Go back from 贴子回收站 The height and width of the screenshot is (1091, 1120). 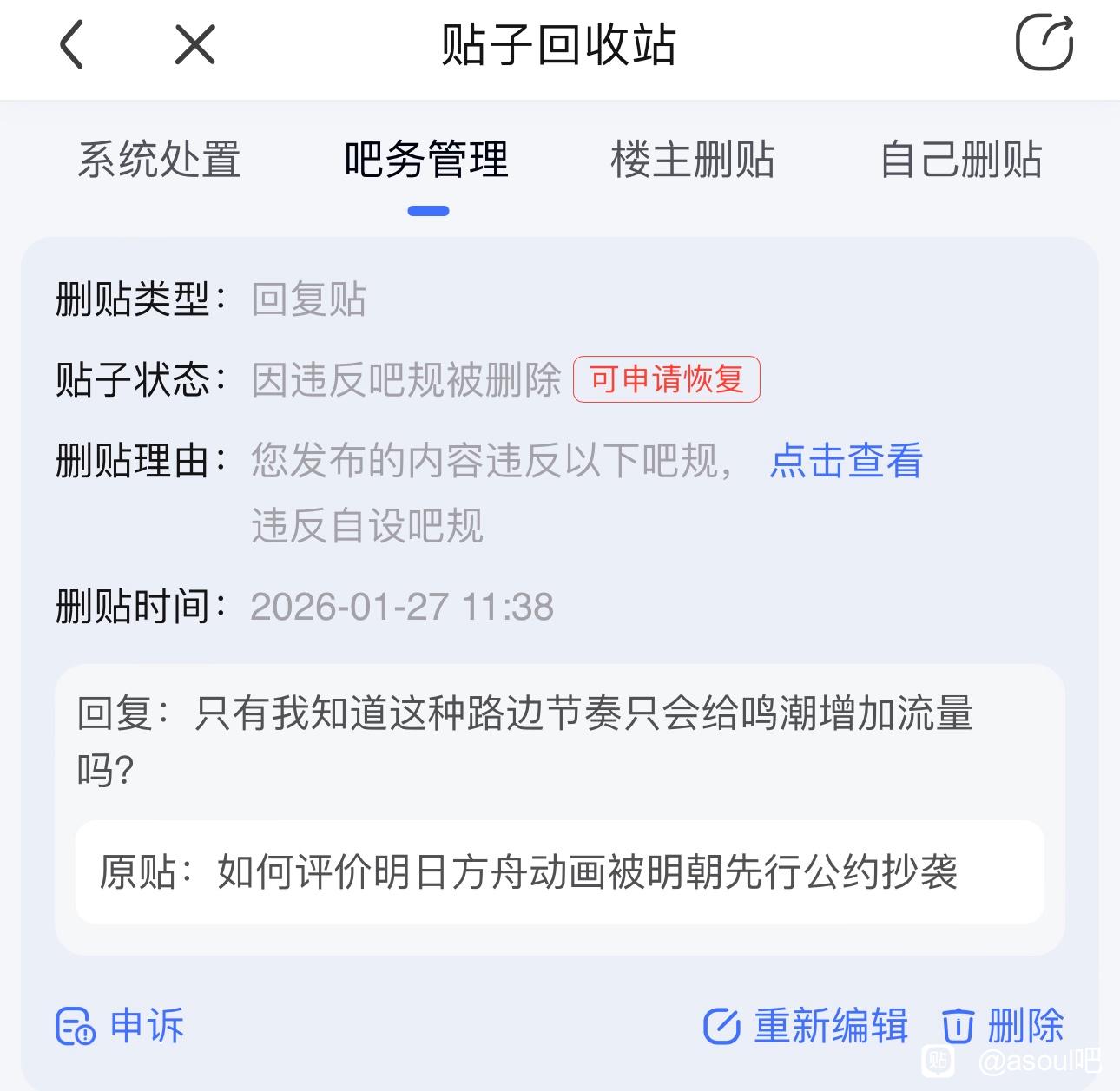point(72,44)
